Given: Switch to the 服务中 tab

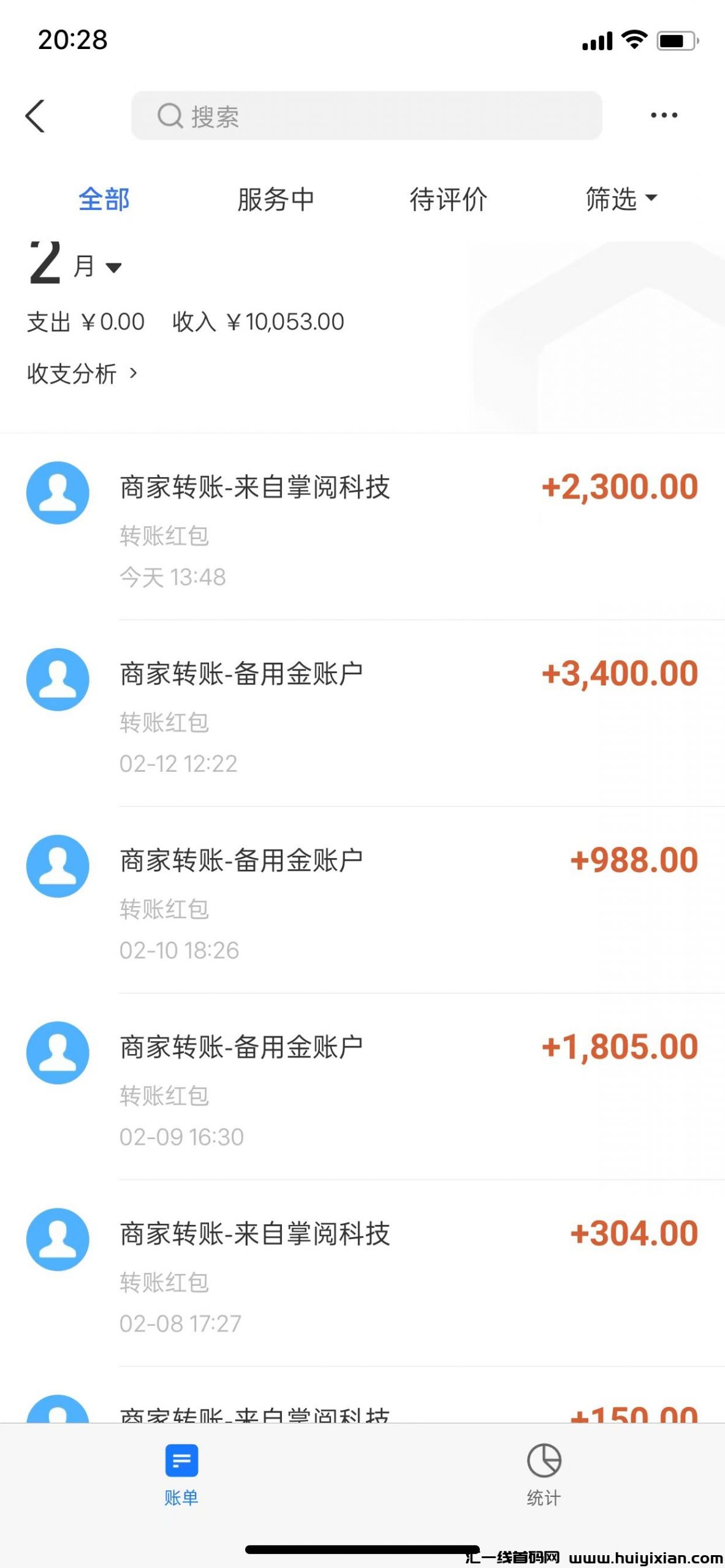Looking at the screenshot, I should coord(273,199).
